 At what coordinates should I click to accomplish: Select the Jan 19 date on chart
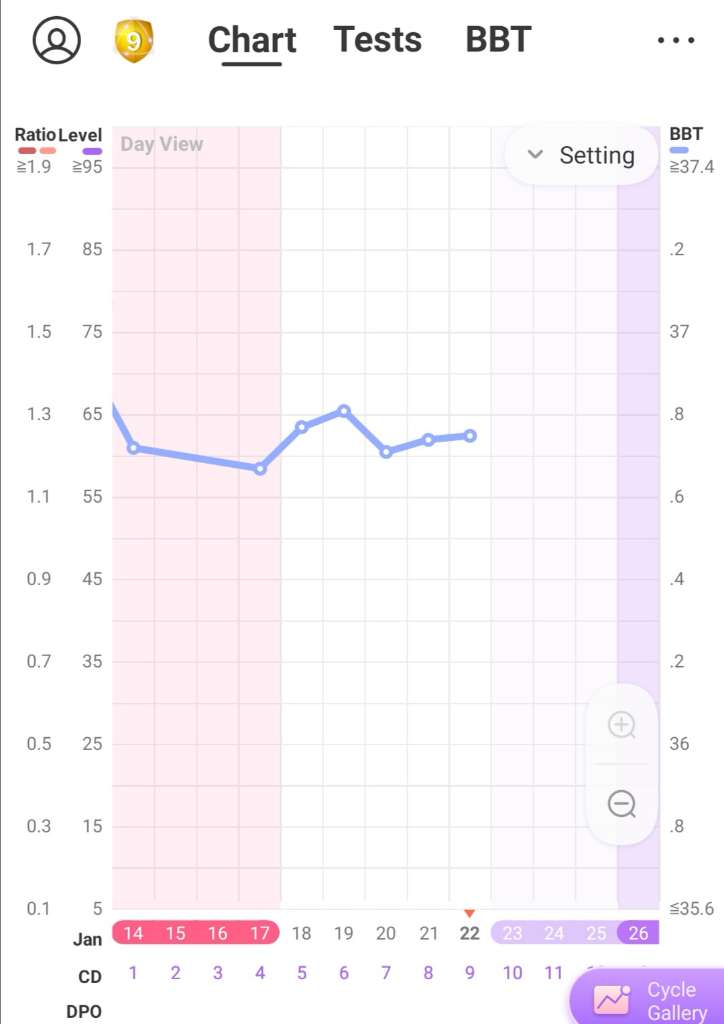click(x=343, y=933)
